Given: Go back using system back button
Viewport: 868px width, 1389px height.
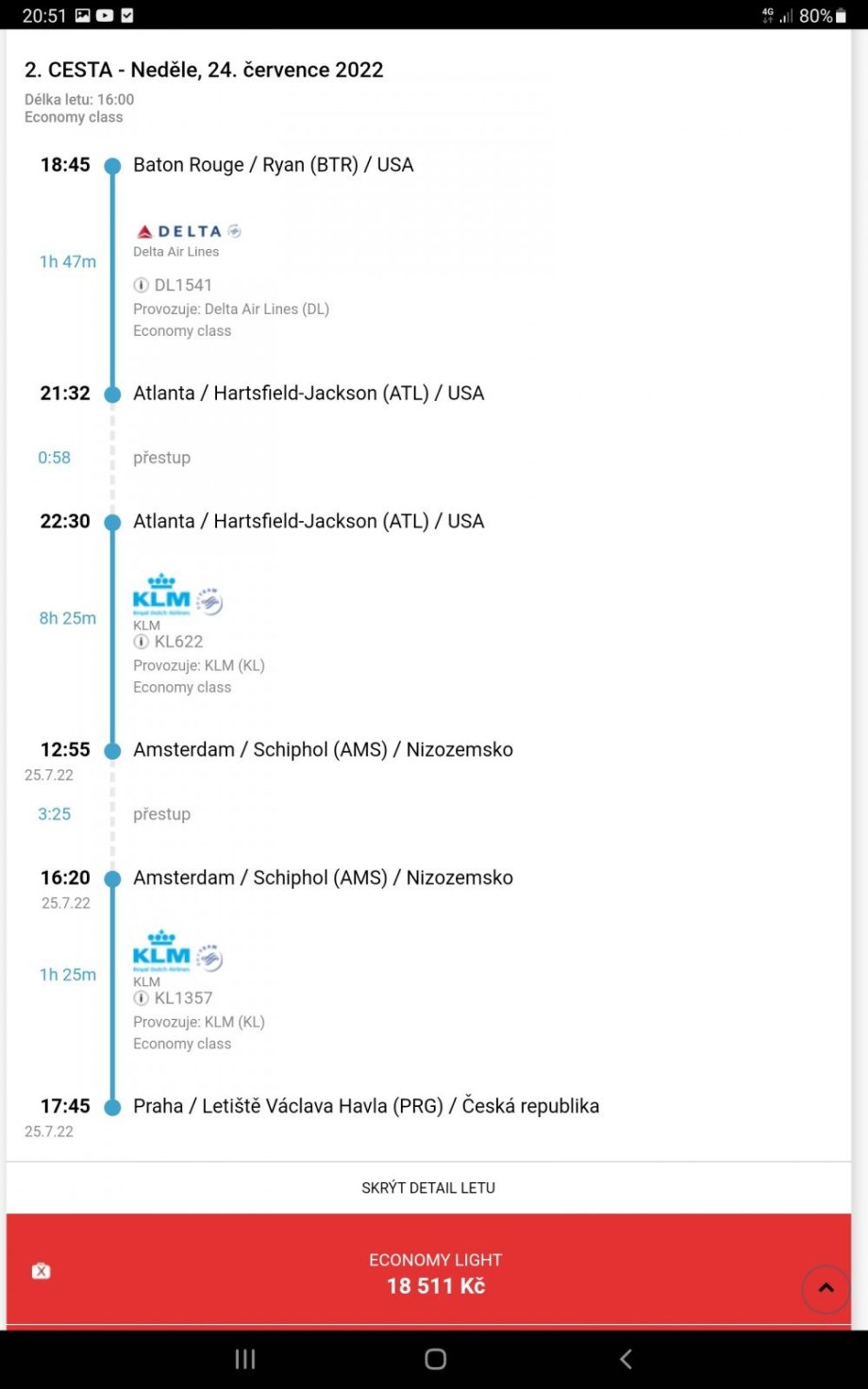Looking at the screenshot, I should 626,1359.
